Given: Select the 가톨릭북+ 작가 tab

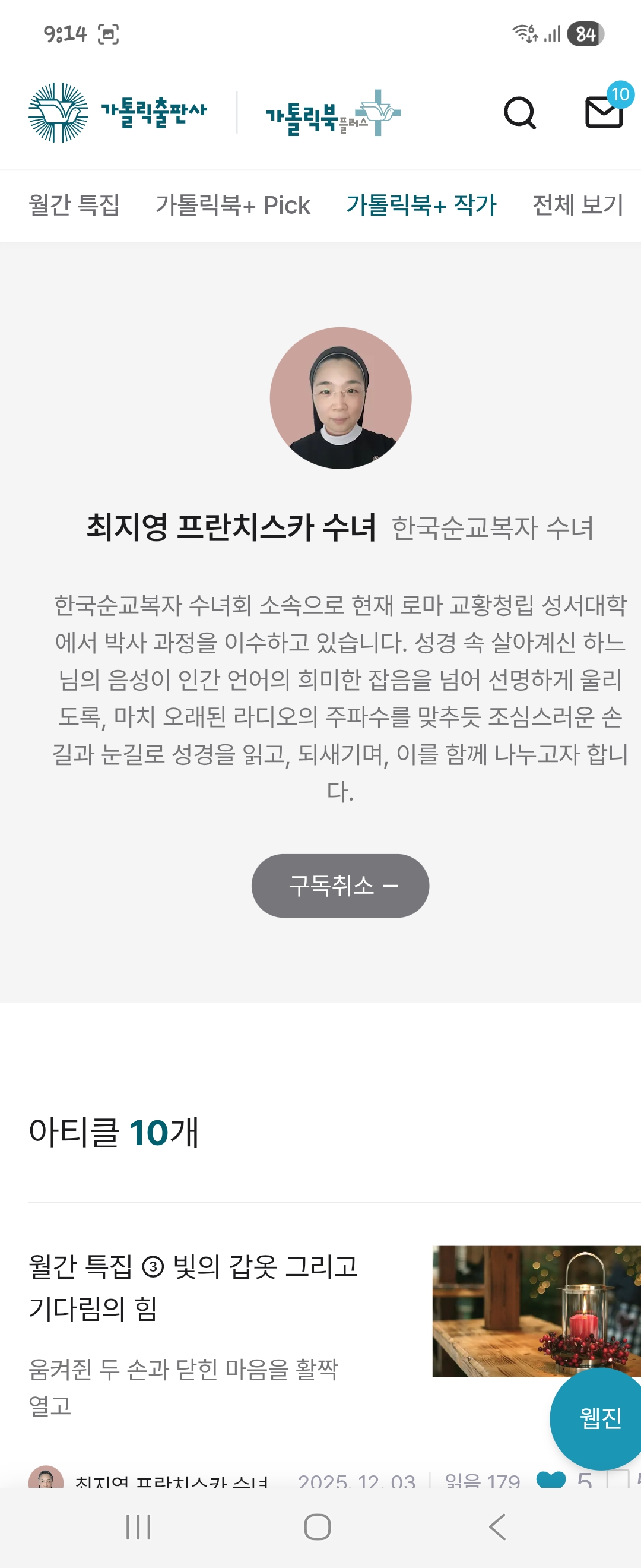Looking at the screenshot, I should 421,205.
